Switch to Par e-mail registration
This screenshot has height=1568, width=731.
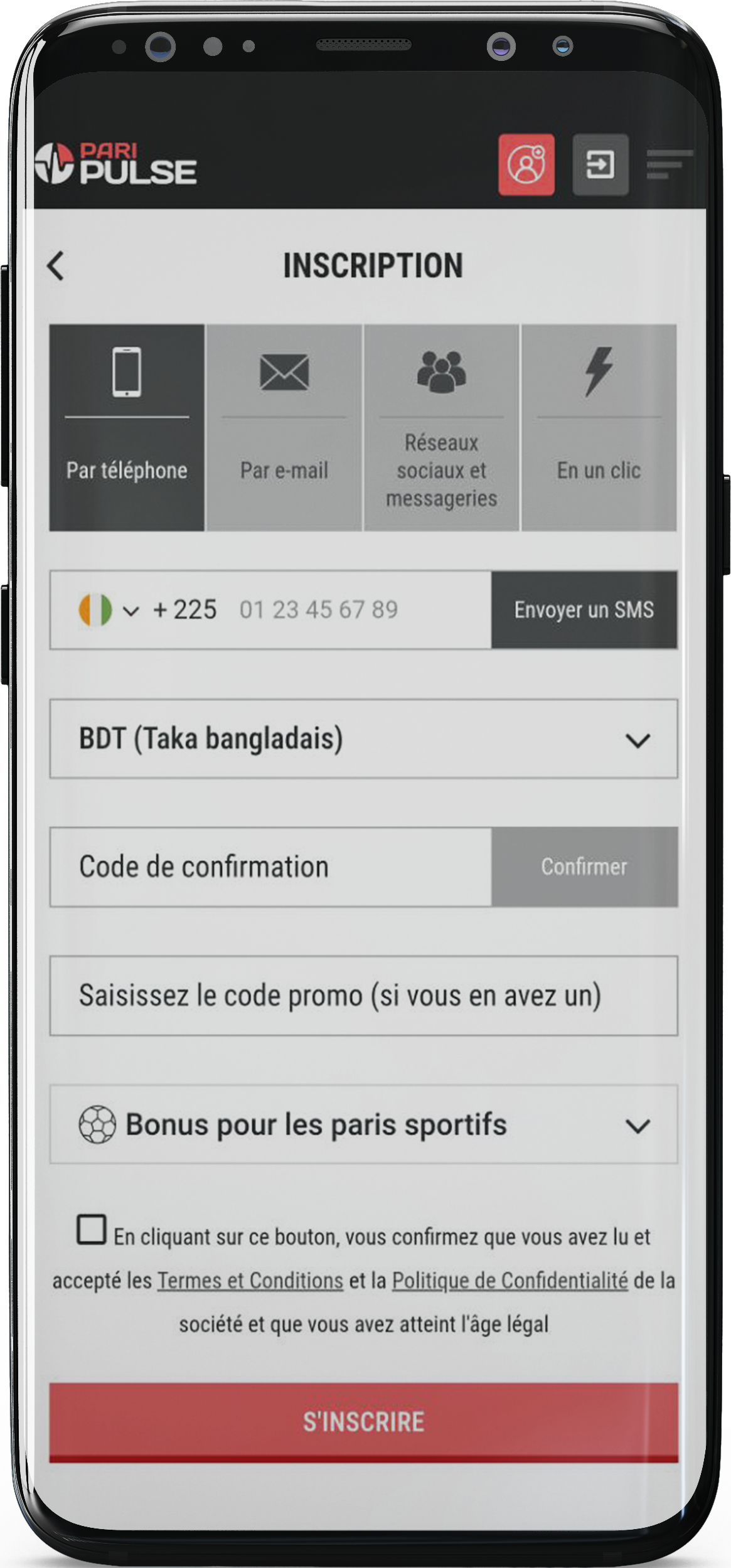coord(284,427)
